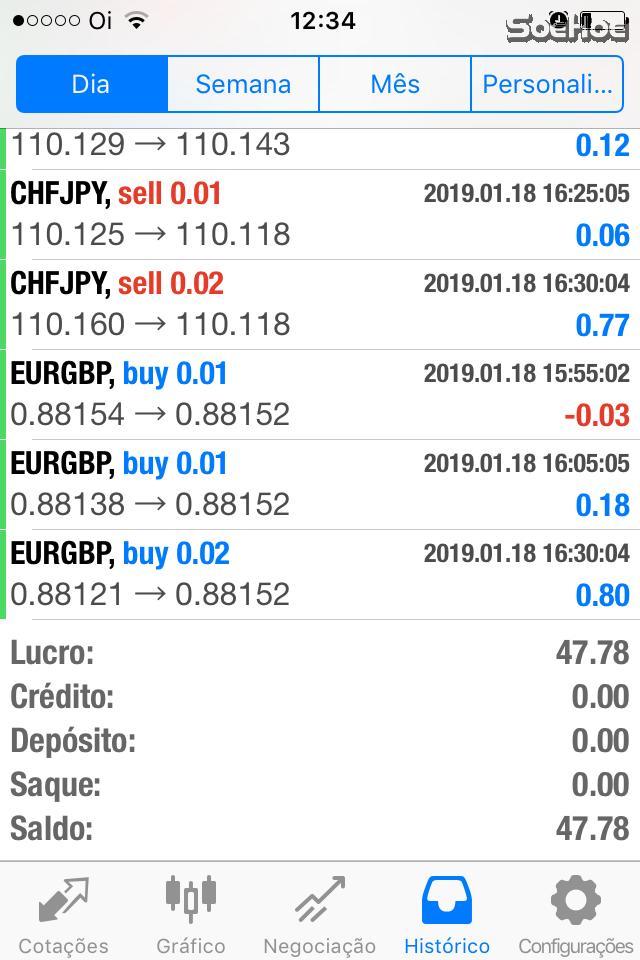640x960 pixels.
Task: Open the Gráfico chart tab
Action: click(190, 915)
